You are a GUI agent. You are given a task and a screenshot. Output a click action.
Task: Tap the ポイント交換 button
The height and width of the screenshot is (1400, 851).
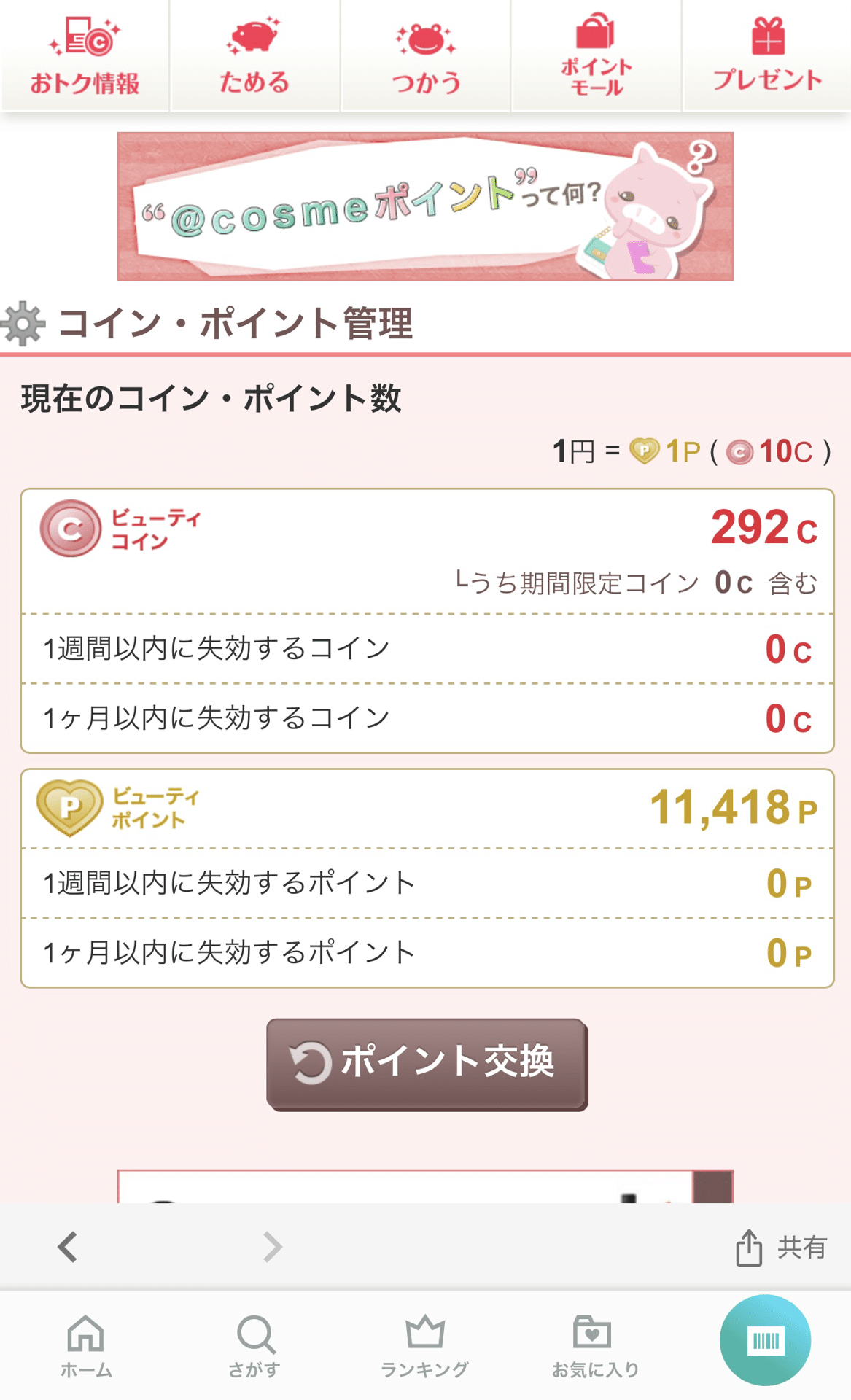427,1063
